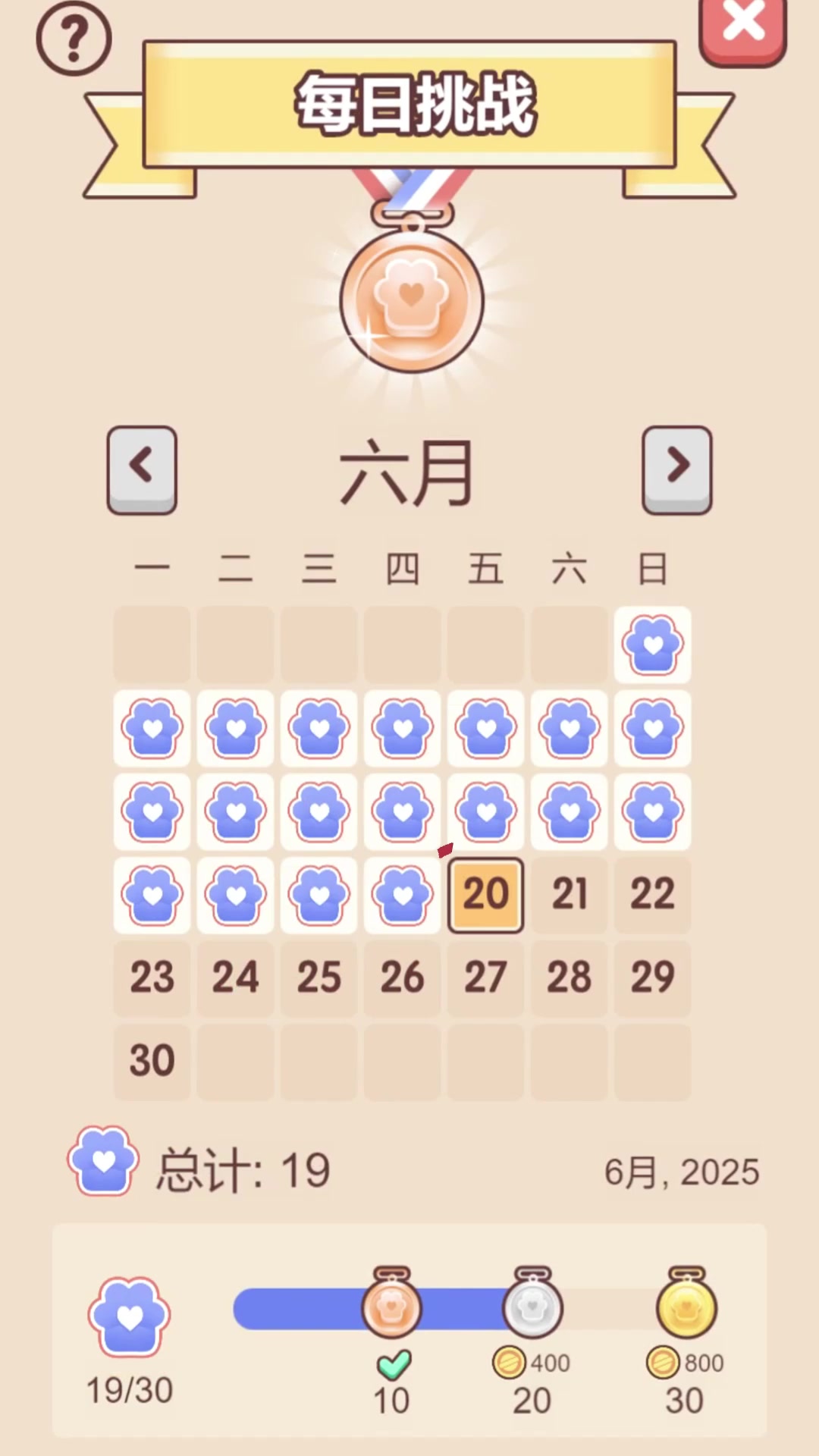Select highlighted day 20 on calendar
This screenshot has width=819, height=1456.
coord(485,894)
